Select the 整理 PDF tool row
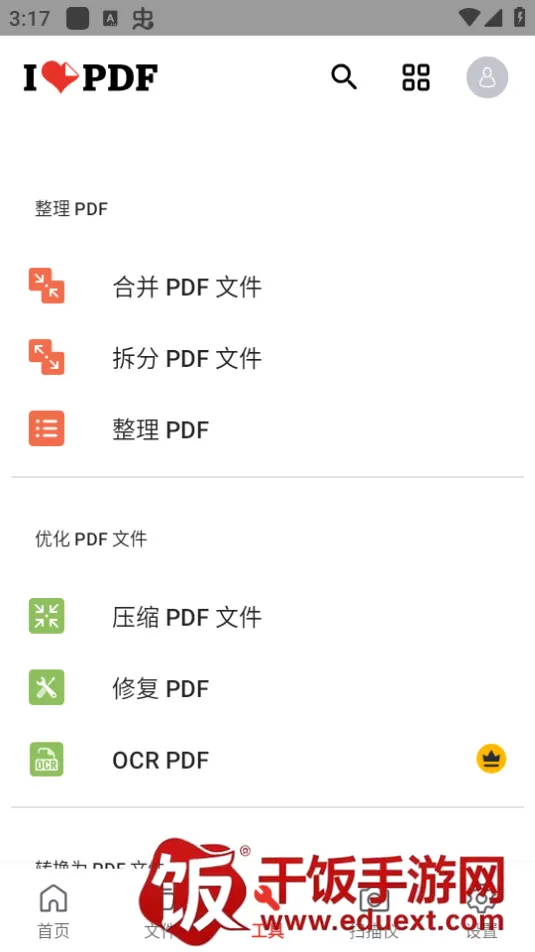 [x=267, y=429]
